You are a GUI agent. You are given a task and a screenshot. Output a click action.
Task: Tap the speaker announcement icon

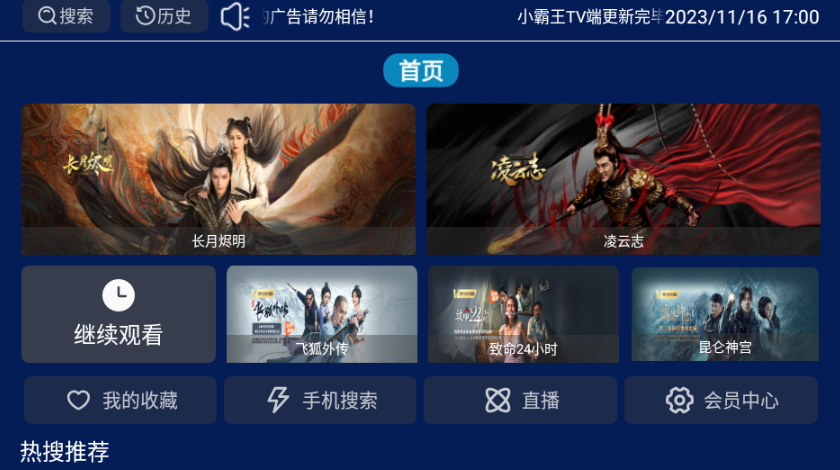235,16
